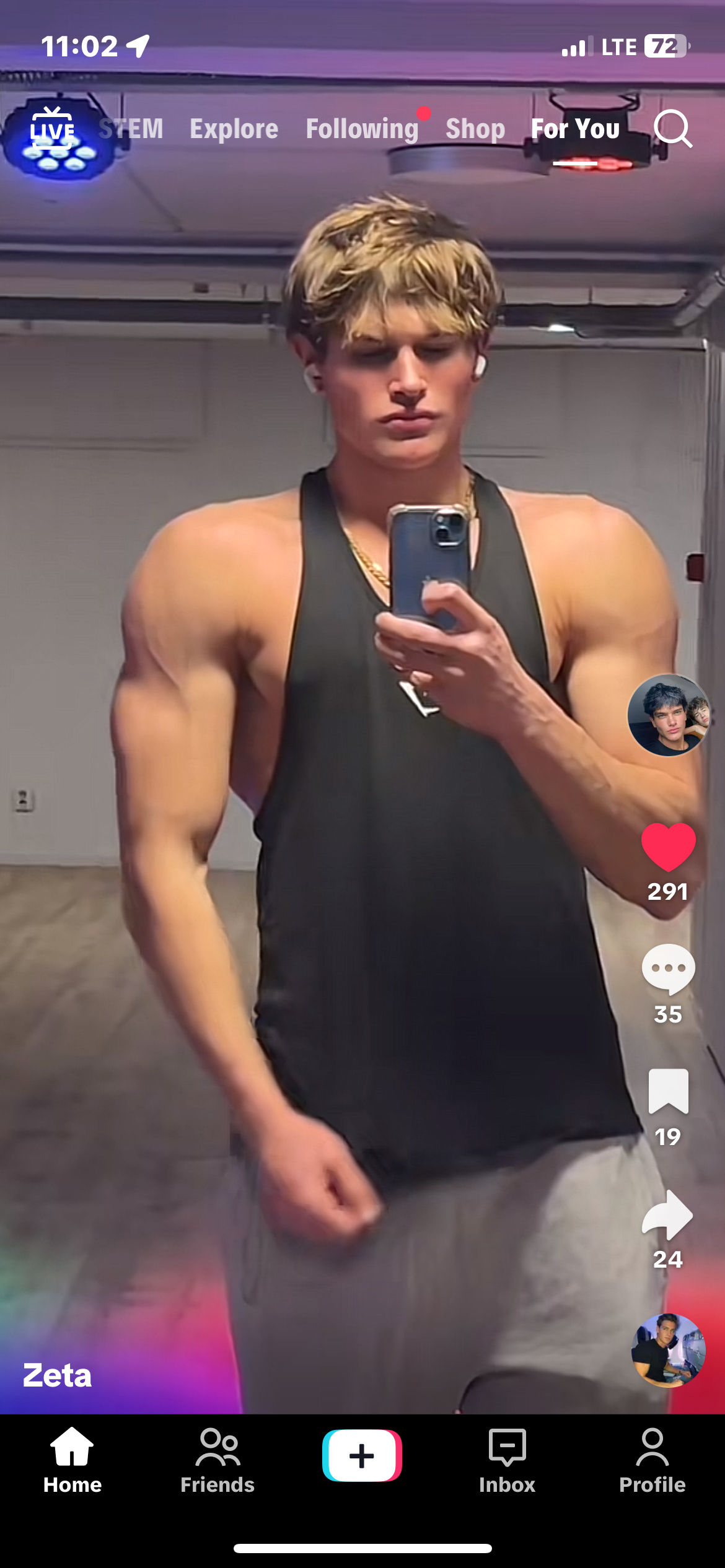725x1568 pixels.
Task: Switch to the Profile tab
Action: click(652, 1459)
